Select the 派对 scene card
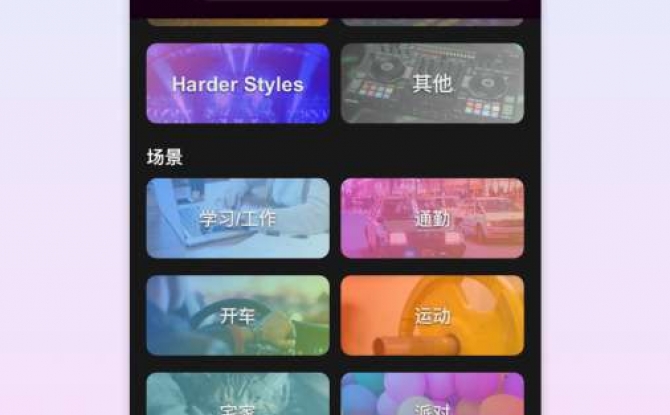Image resolution: width=670 pixels, height=415 pixels. point(432,396)
